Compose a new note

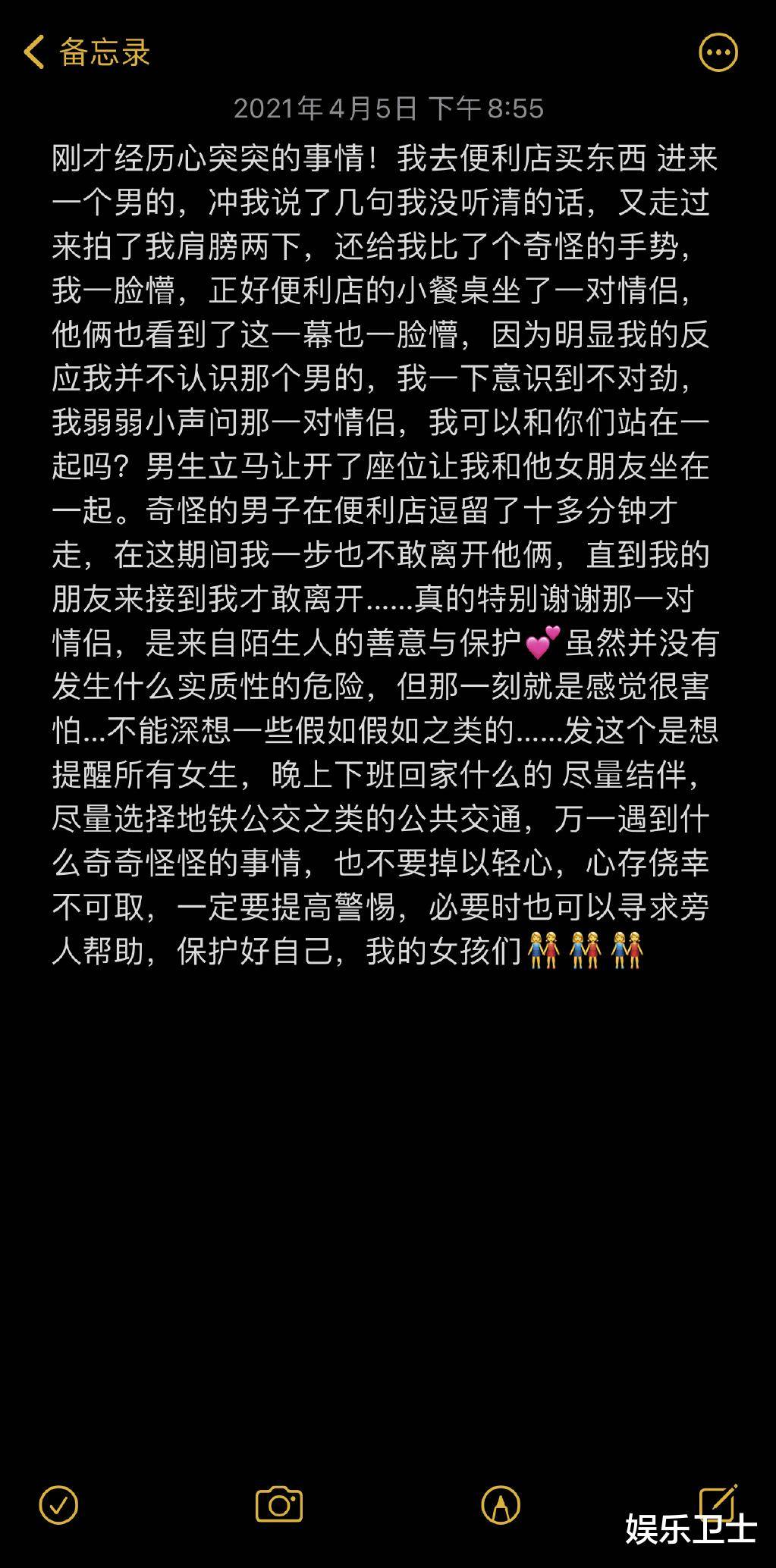[x=718, y=1503]
